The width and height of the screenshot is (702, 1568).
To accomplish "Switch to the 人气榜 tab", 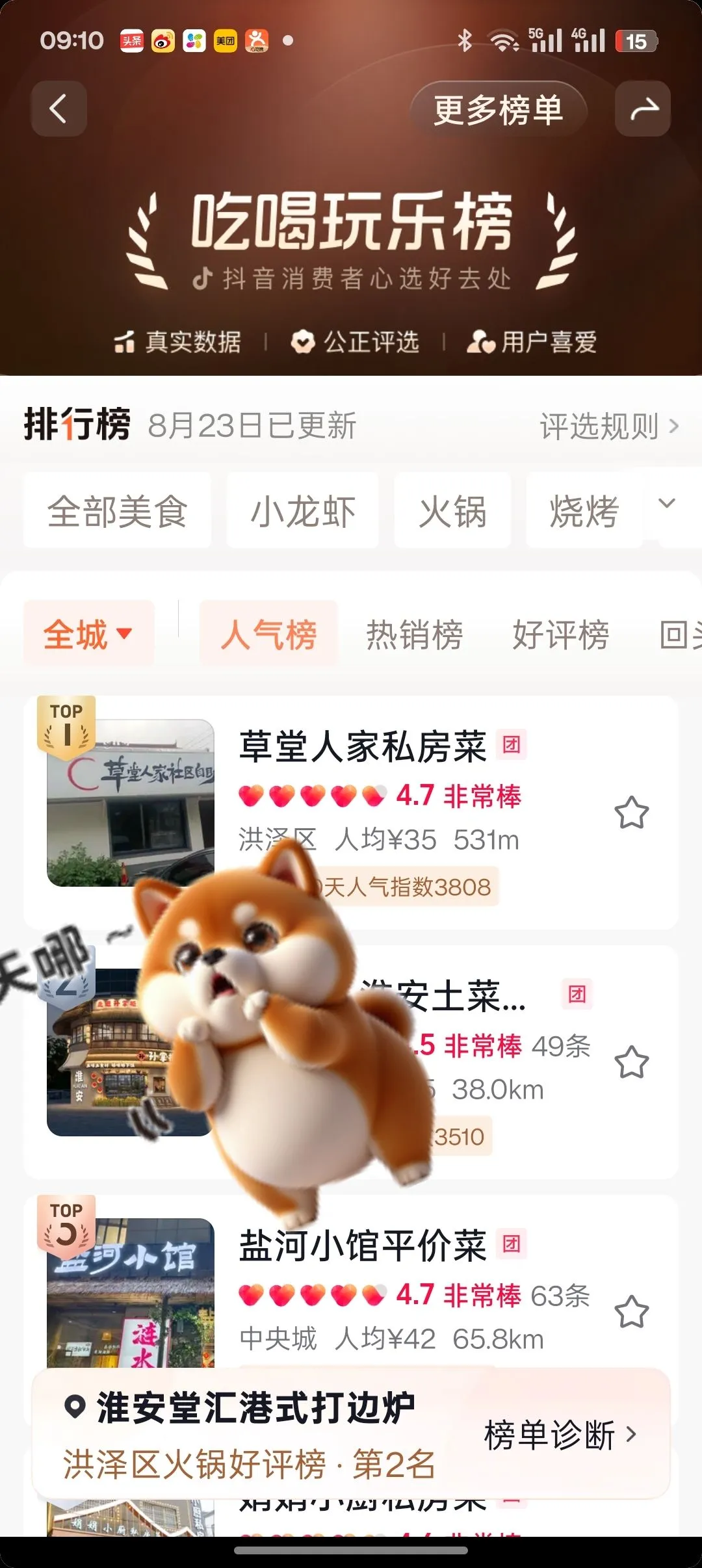I will [x=268, y=633].
